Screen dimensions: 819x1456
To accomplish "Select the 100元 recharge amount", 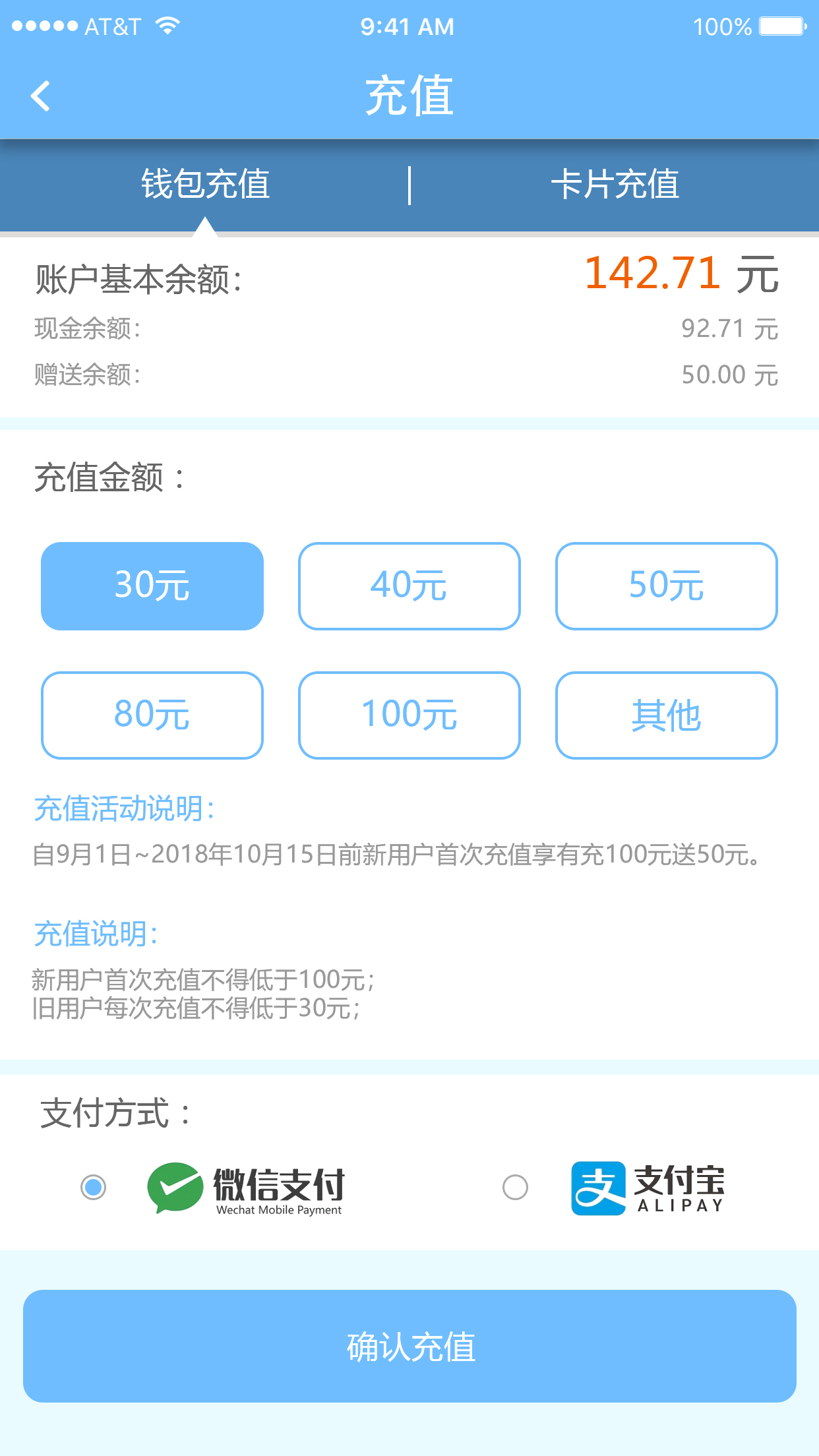I will [409, 715].
